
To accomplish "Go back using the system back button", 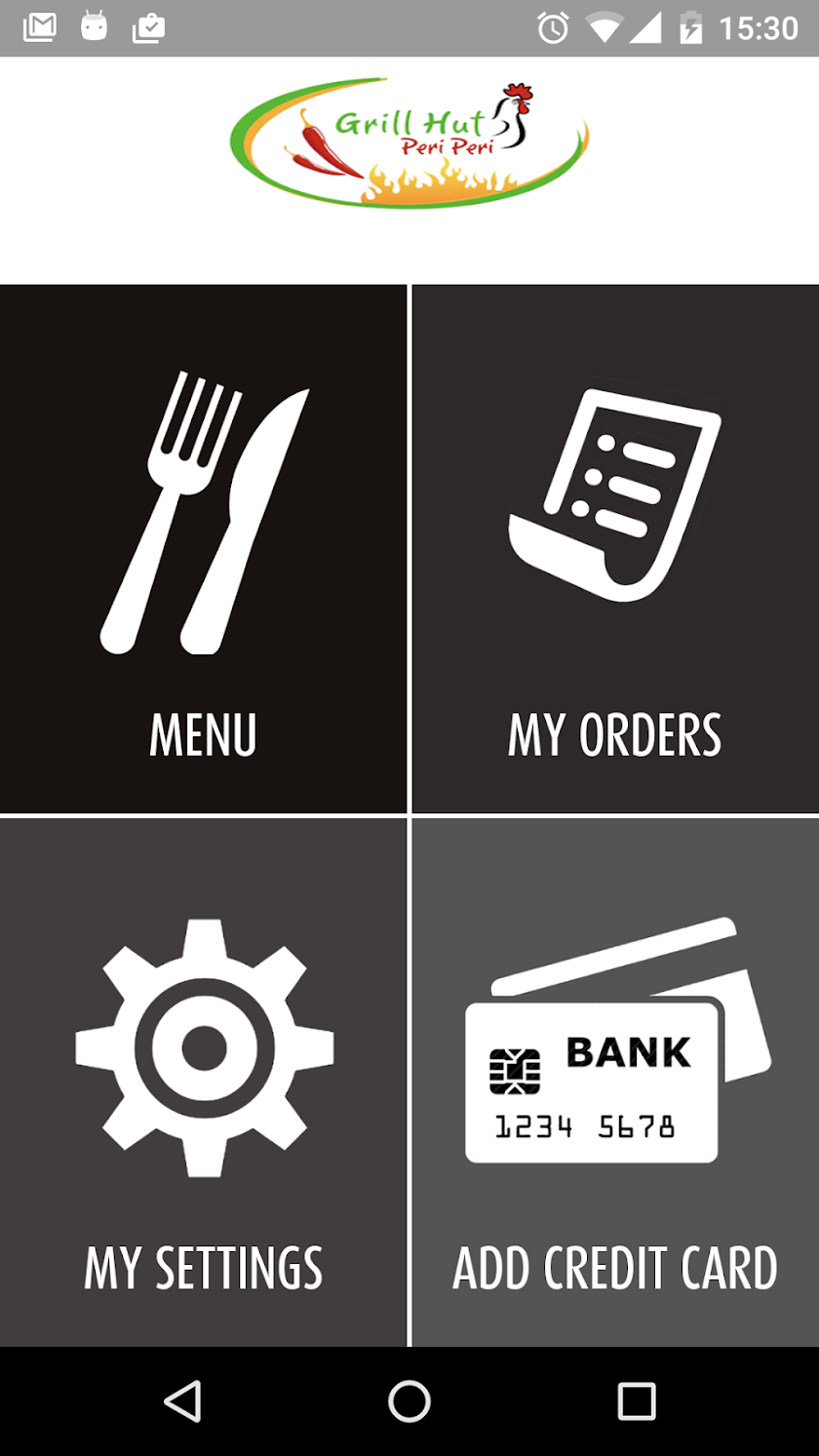I will (182, 1401).
